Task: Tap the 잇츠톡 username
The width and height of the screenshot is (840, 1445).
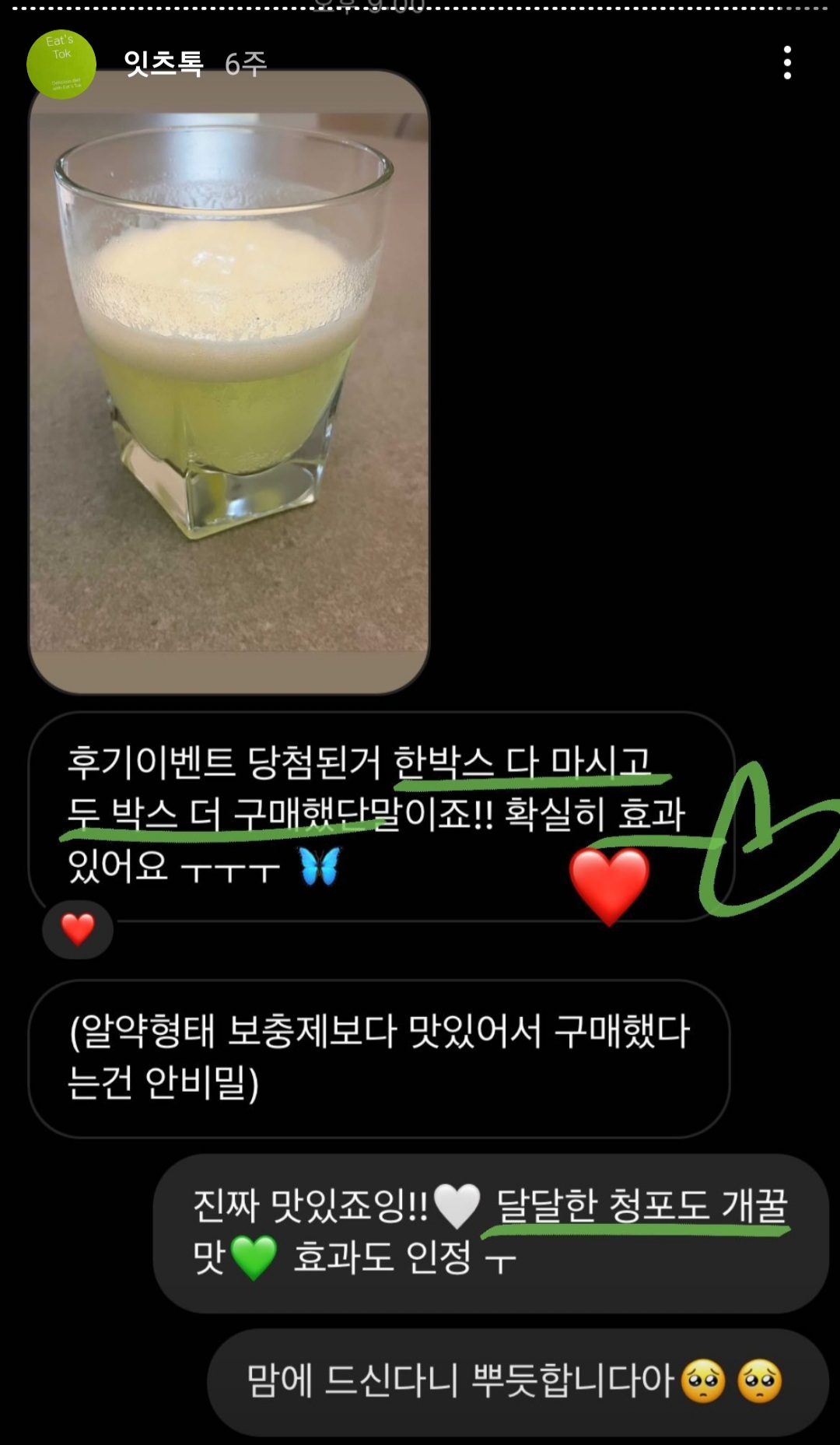Action: click(x=163, y=63)
